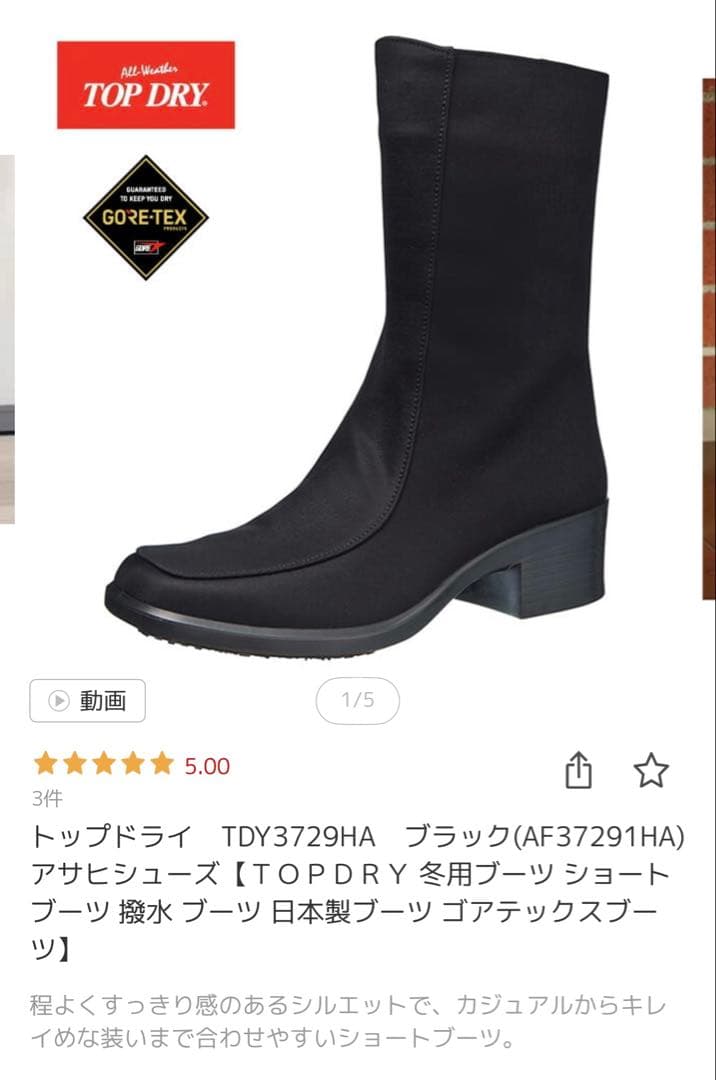Open the 5.00 star rating reviews
This screenshot has height=1080, width=716.
(131, 766)
